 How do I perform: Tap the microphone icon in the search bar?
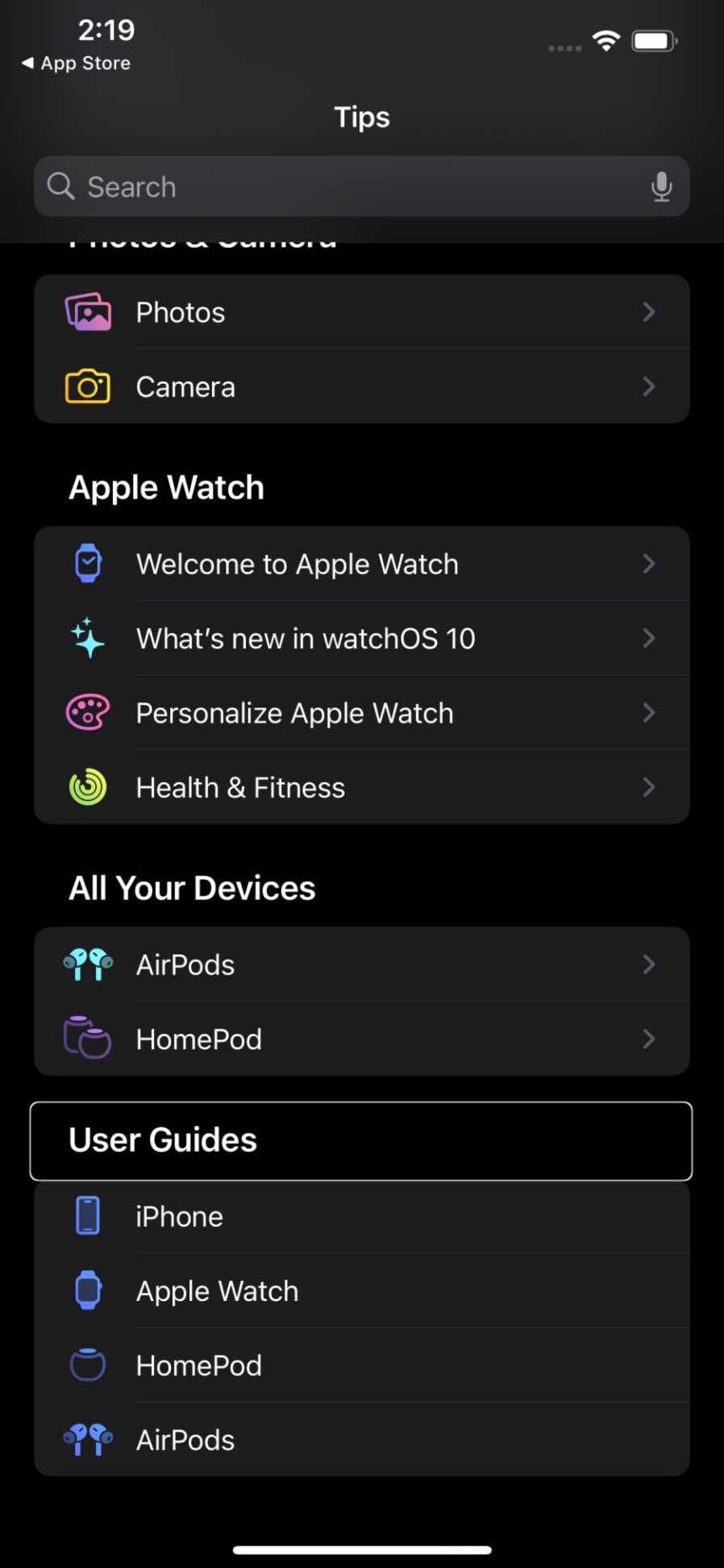pos(662,186)
